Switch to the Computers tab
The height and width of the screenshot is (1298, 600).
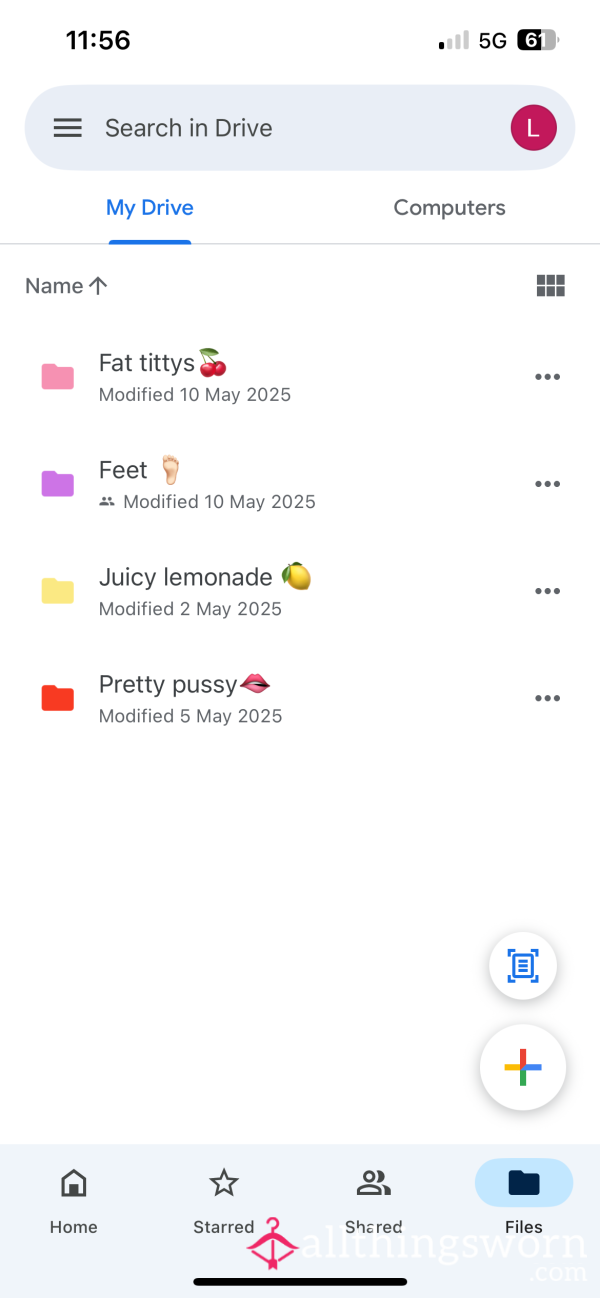click(x=449, y=208)
